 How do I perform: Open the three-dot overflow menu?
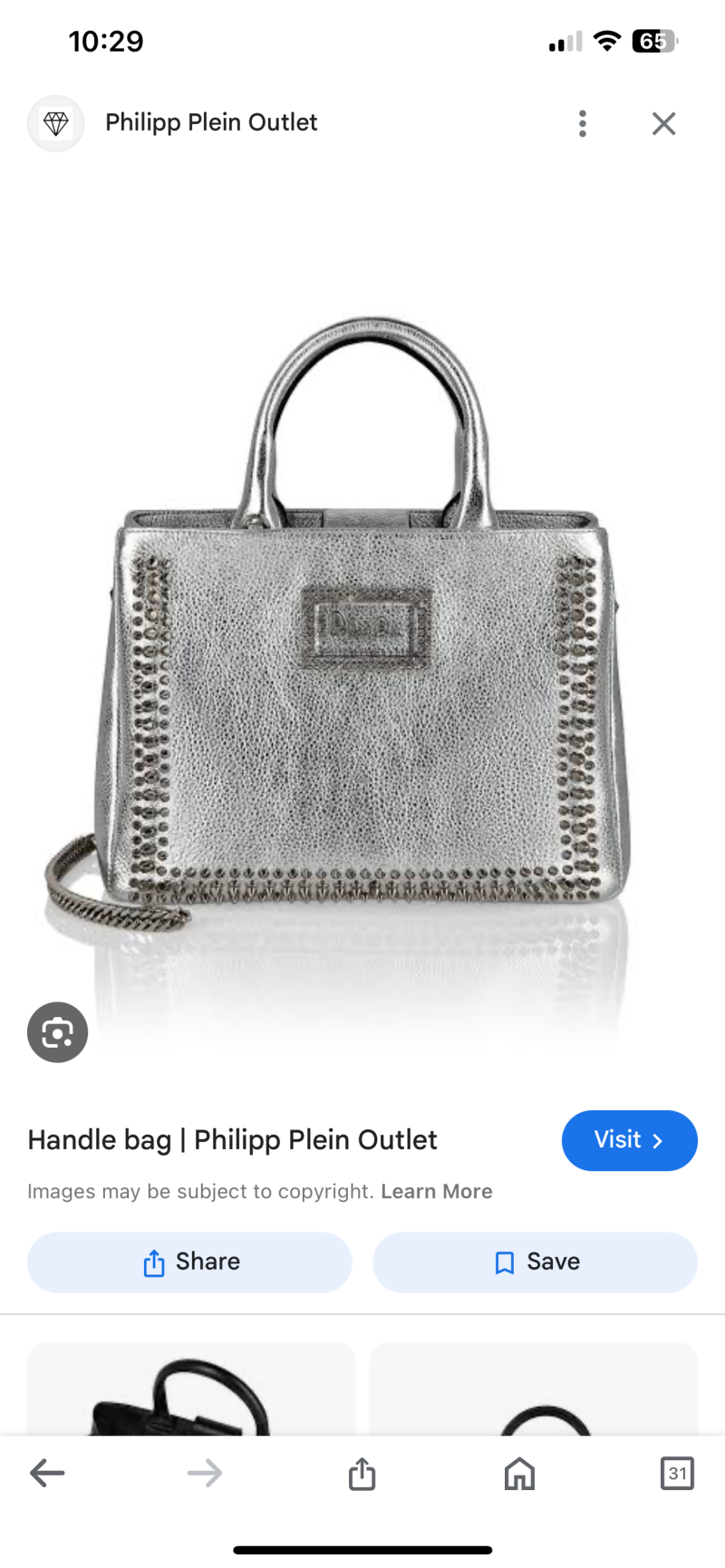pyautogui.click(x=583, y=123)
